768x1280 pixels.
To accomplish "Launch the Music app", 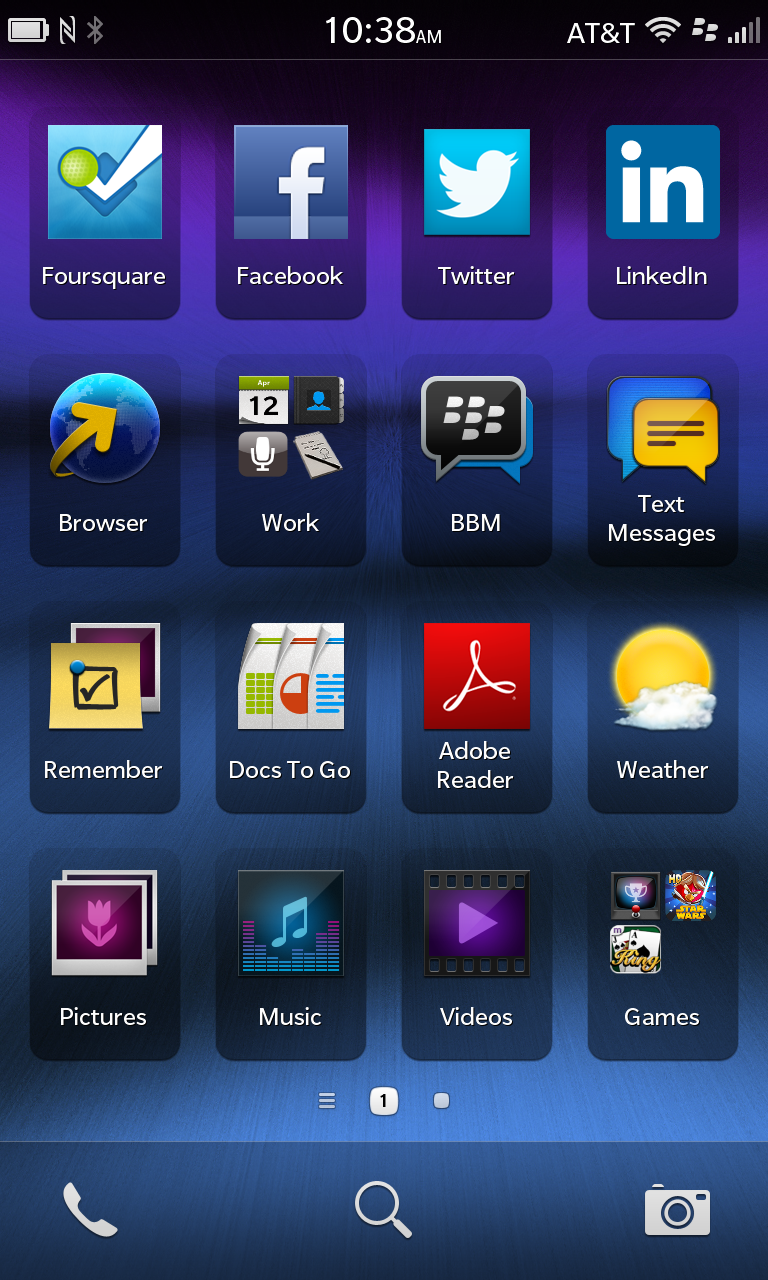I will (291, 954).
